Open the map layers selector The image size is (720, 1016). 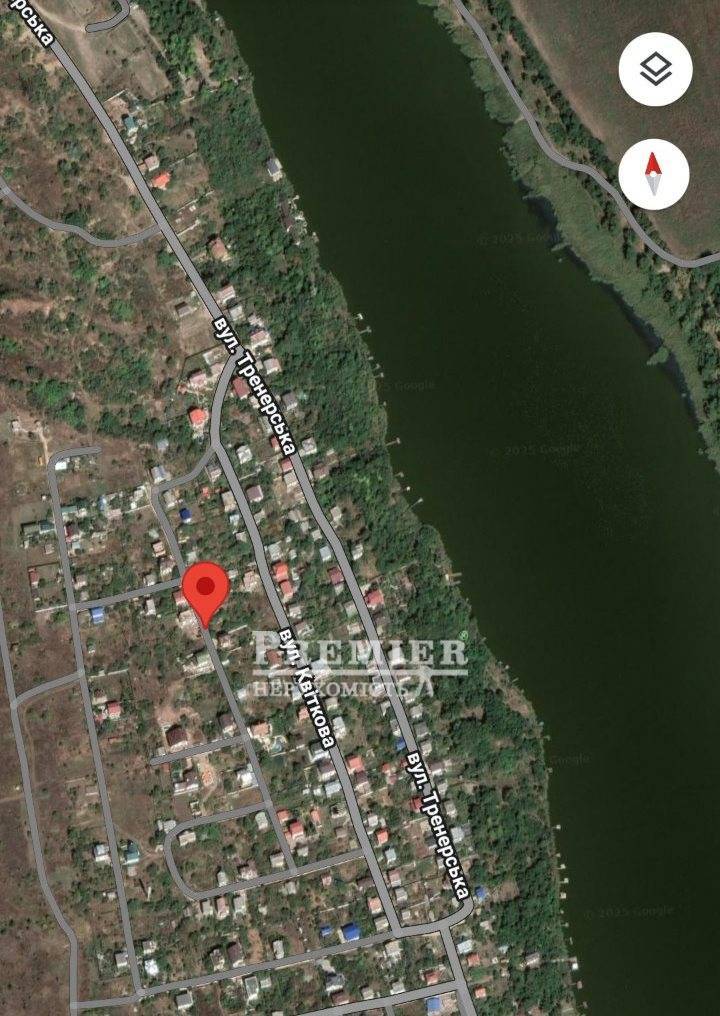655,69
